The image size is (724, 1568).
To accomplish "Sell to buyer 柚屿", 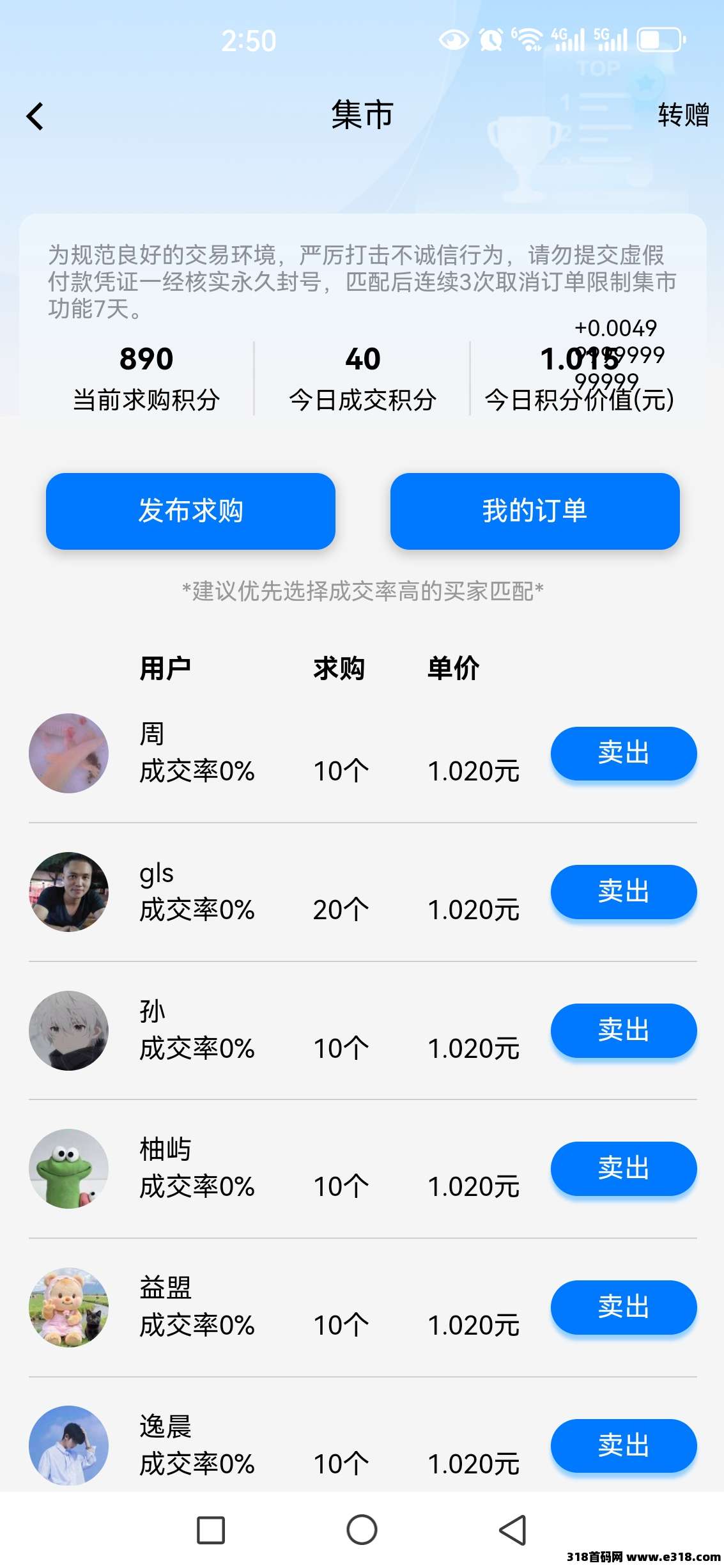I will click(x=623, y=1168).
